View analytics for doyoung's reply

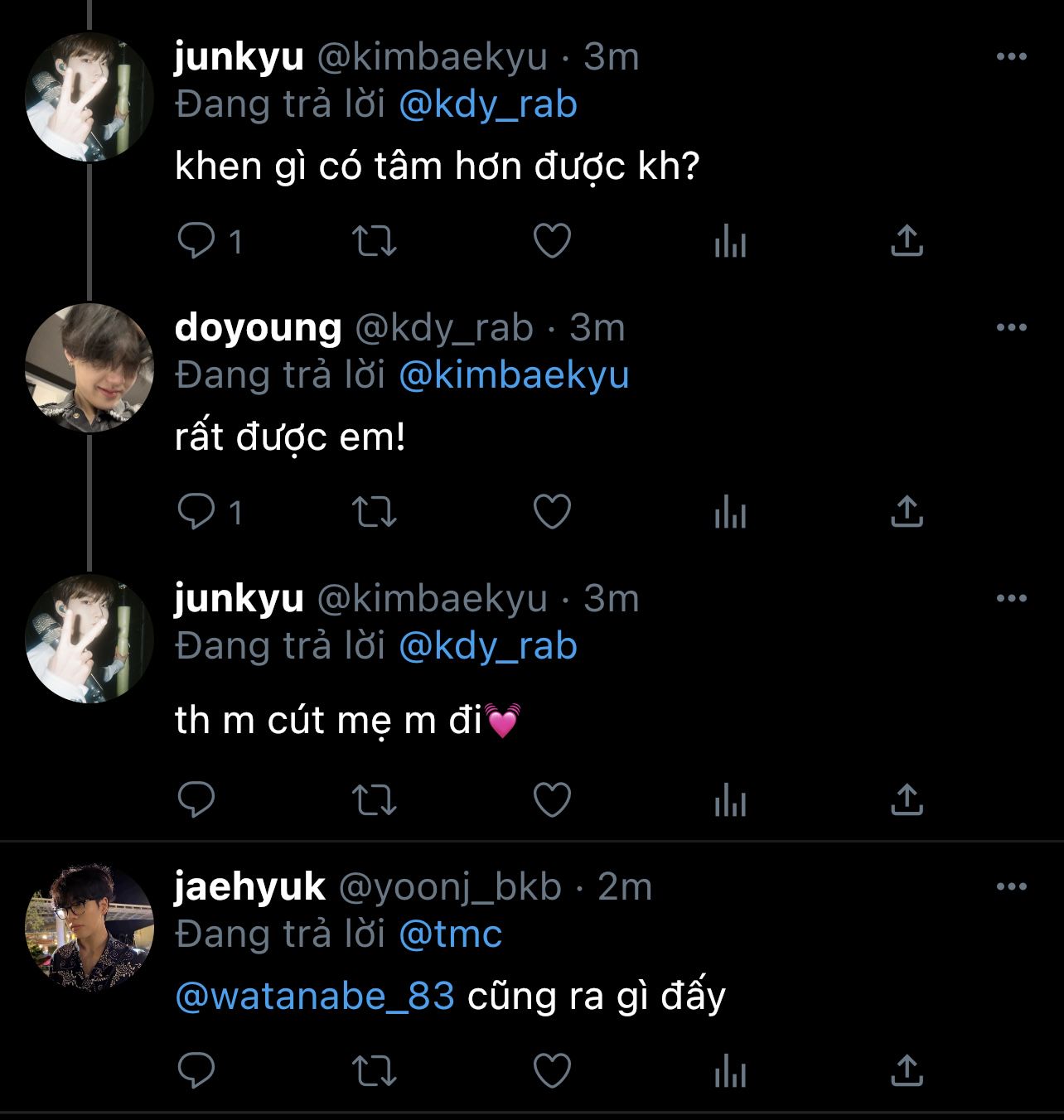pyautogui.click(x=730, y=513)
